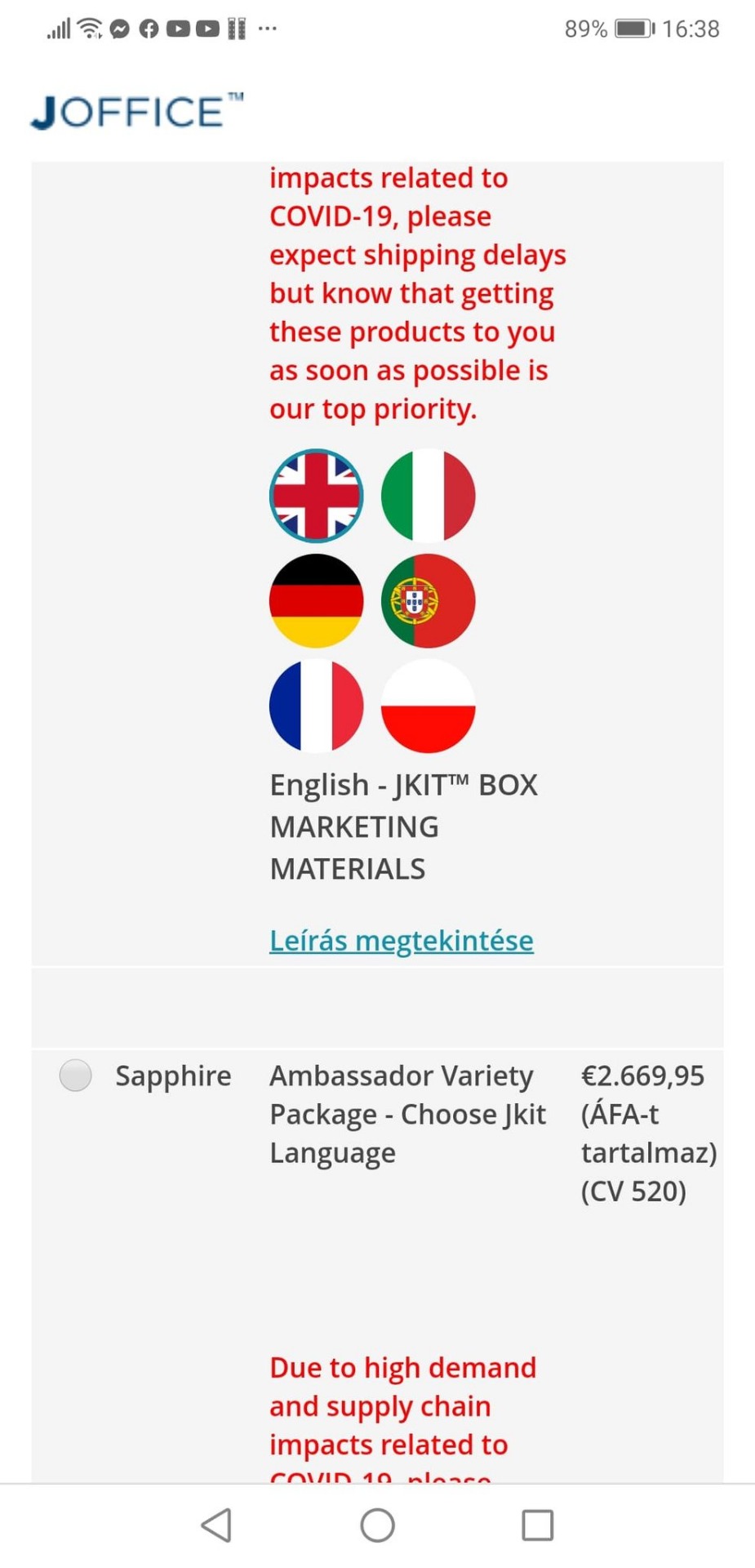
Task: Select the Polish flag language
Action: click(428, 706)
